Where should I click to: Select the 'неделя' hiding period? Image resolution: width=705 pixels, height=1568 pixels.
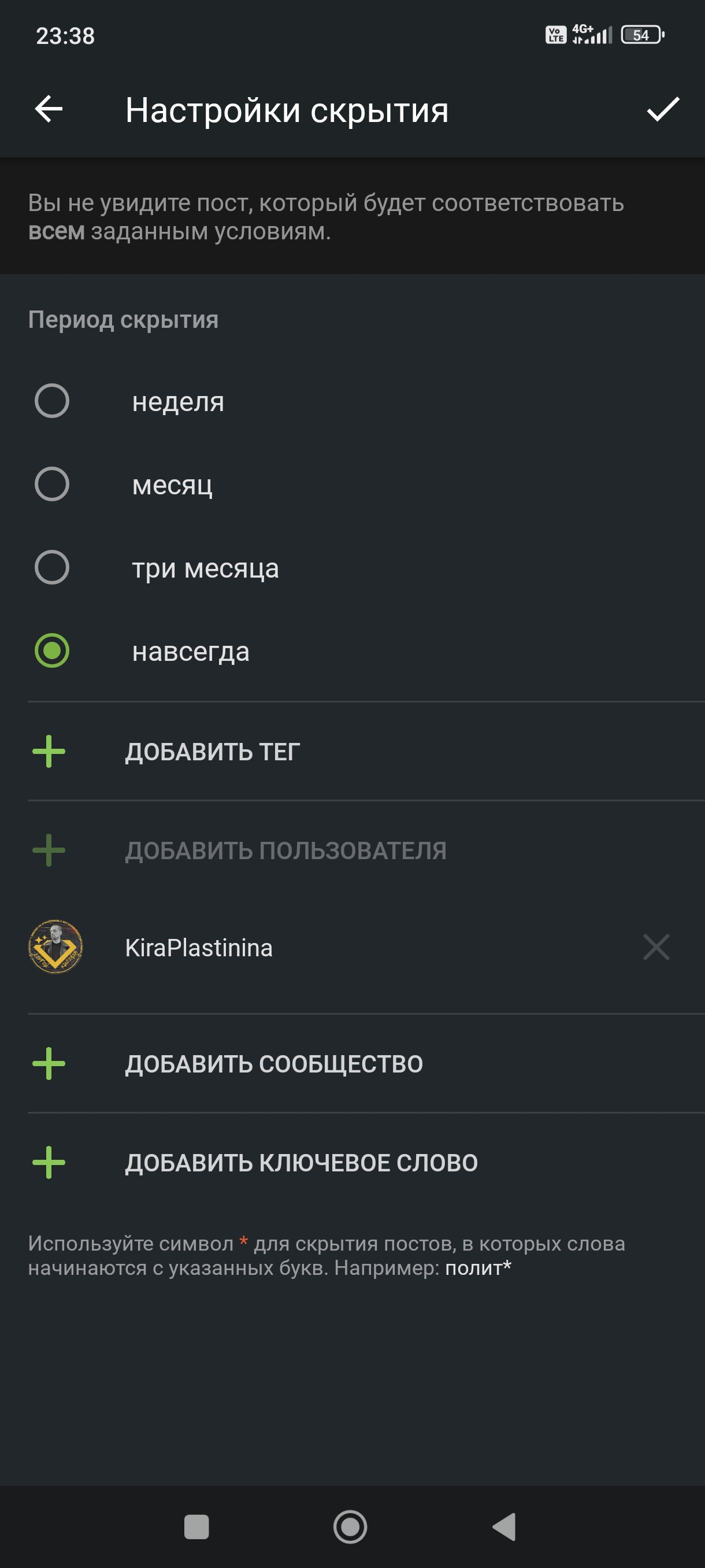53,401
